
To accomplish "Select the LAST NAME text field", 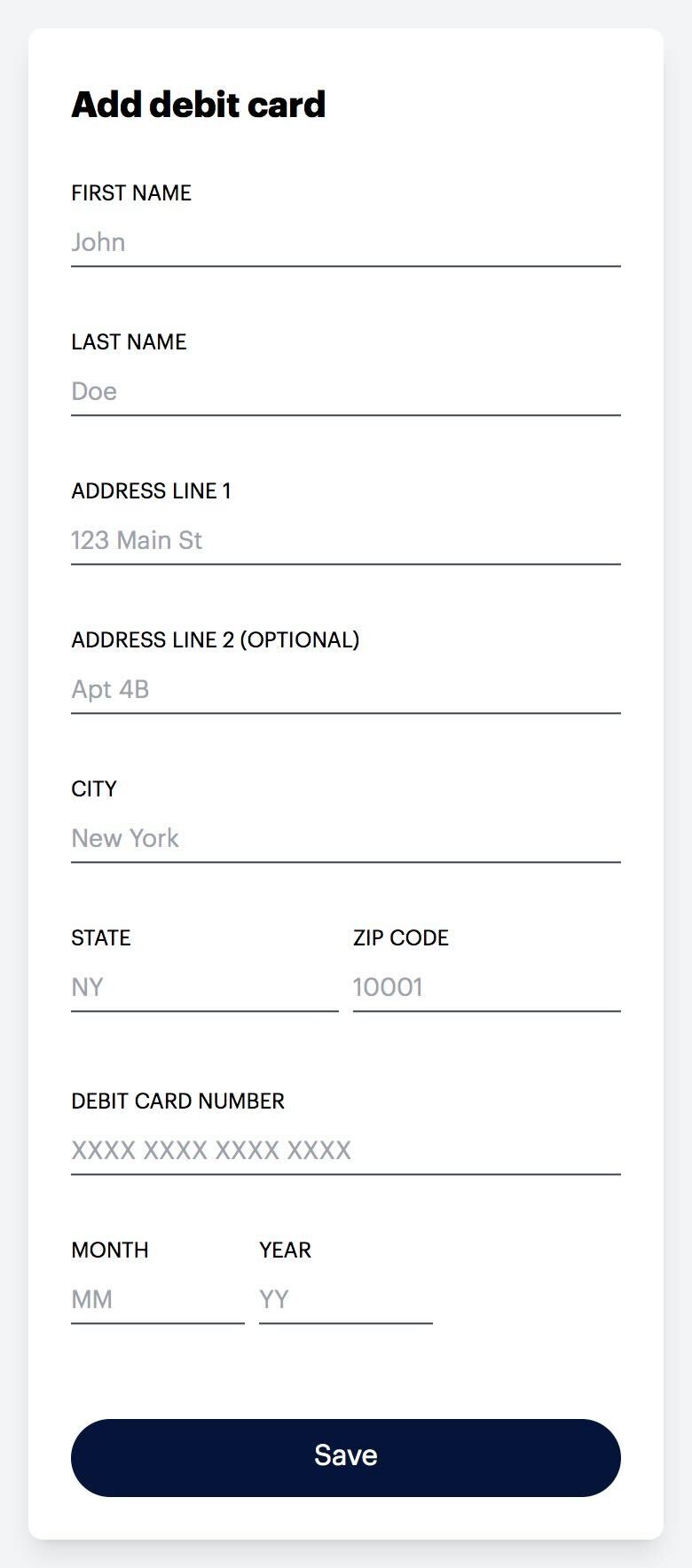I will 346,390.
